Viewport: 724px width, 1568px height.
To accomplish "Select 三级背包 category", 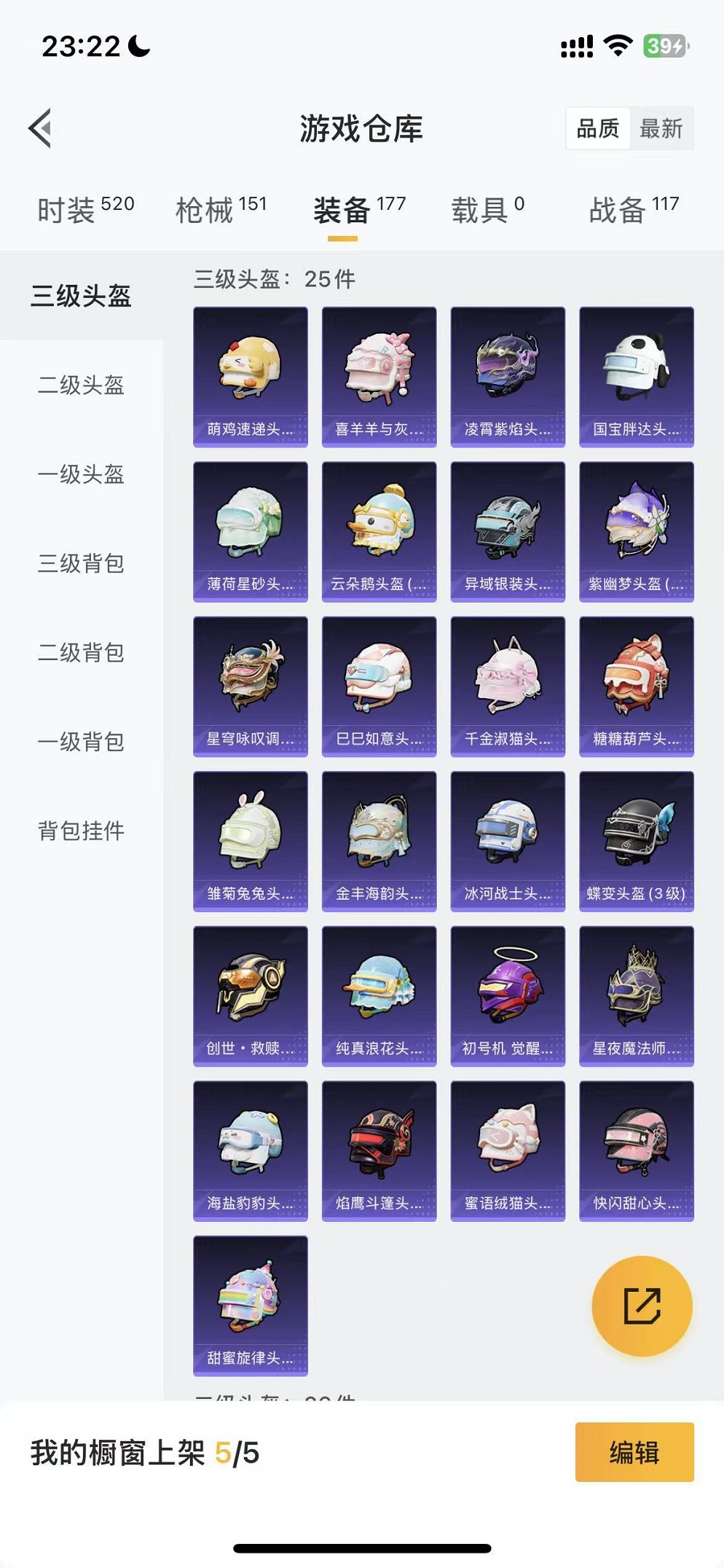I will click(81, 563).
